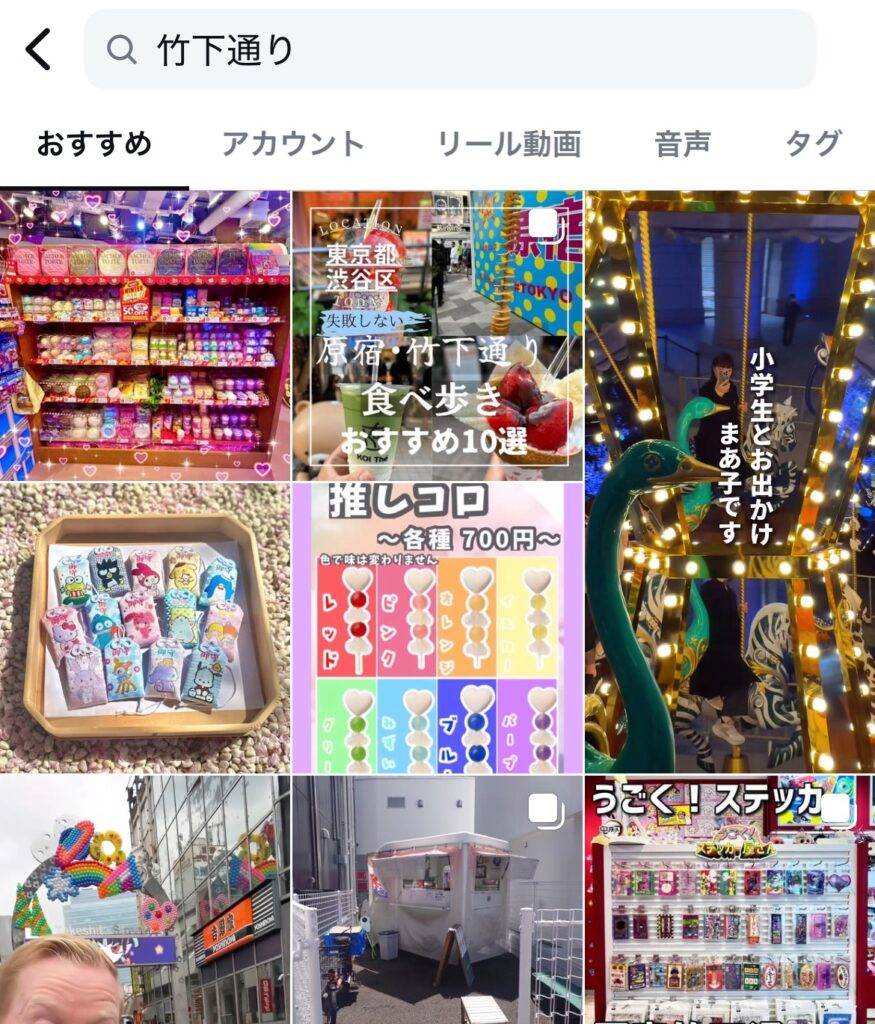Open the 推しコロ 700円 post
The height and width of the screenshot is (1024, 875).
click(x=437, y=627)
